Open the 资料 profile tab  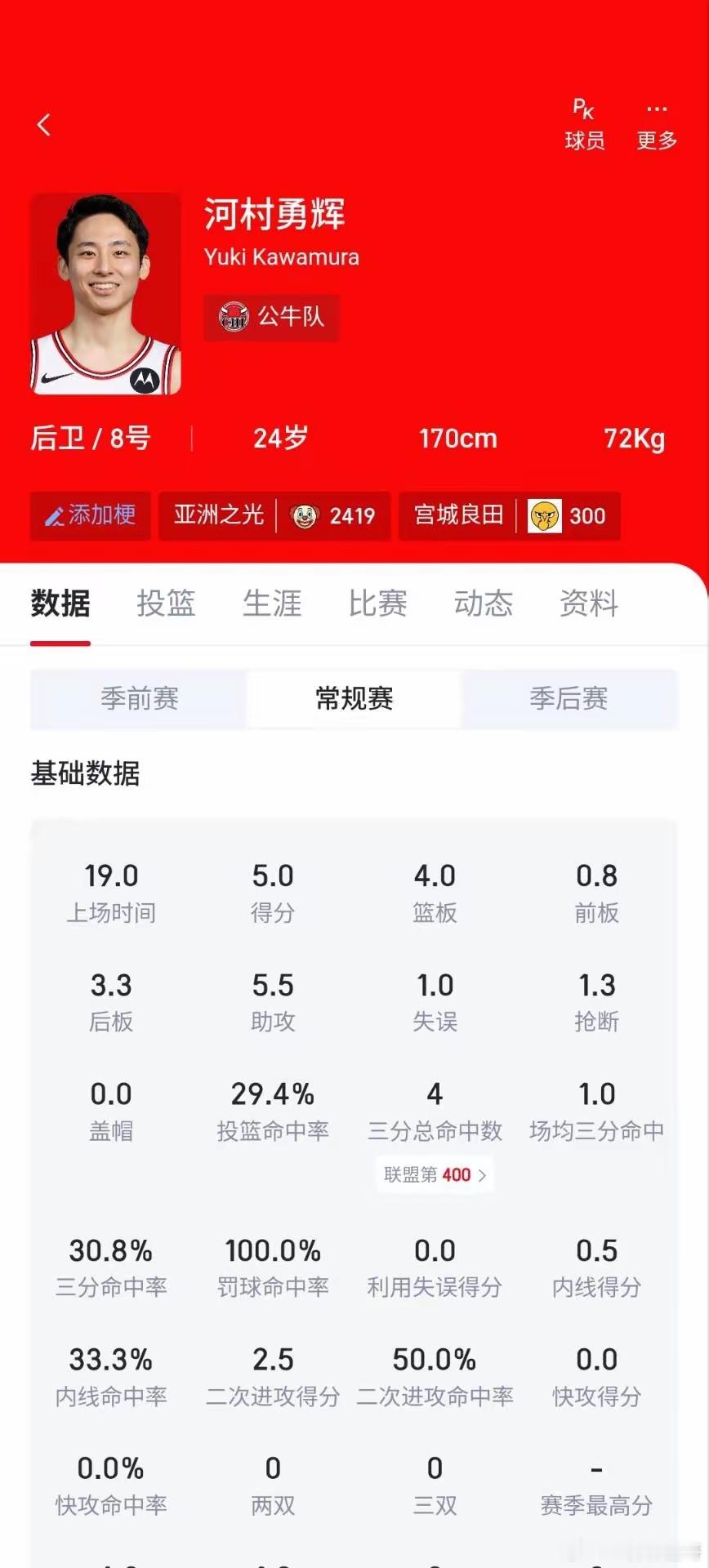(587, 604)
